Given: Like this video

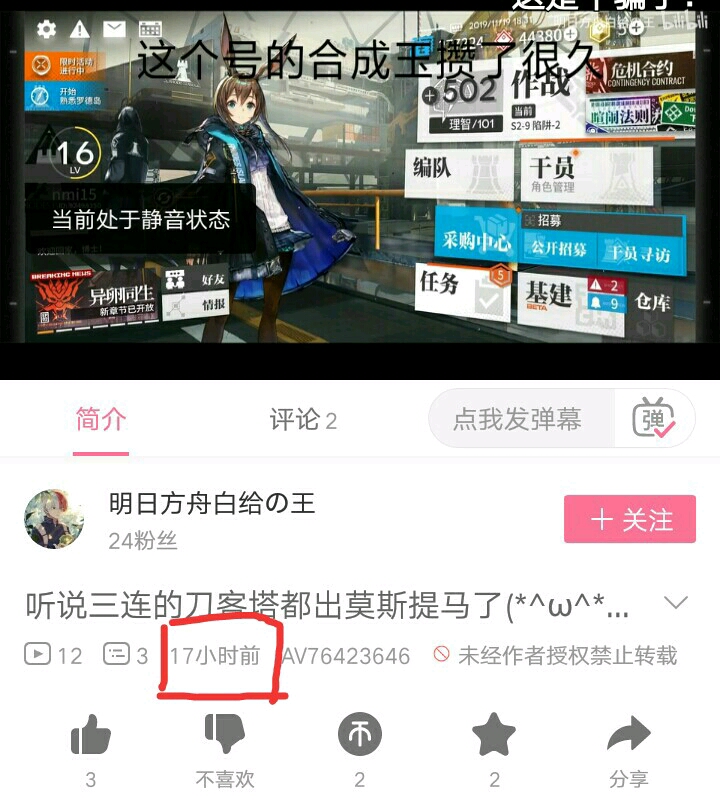Looking at the screenshot, I should tap(91, 738).
